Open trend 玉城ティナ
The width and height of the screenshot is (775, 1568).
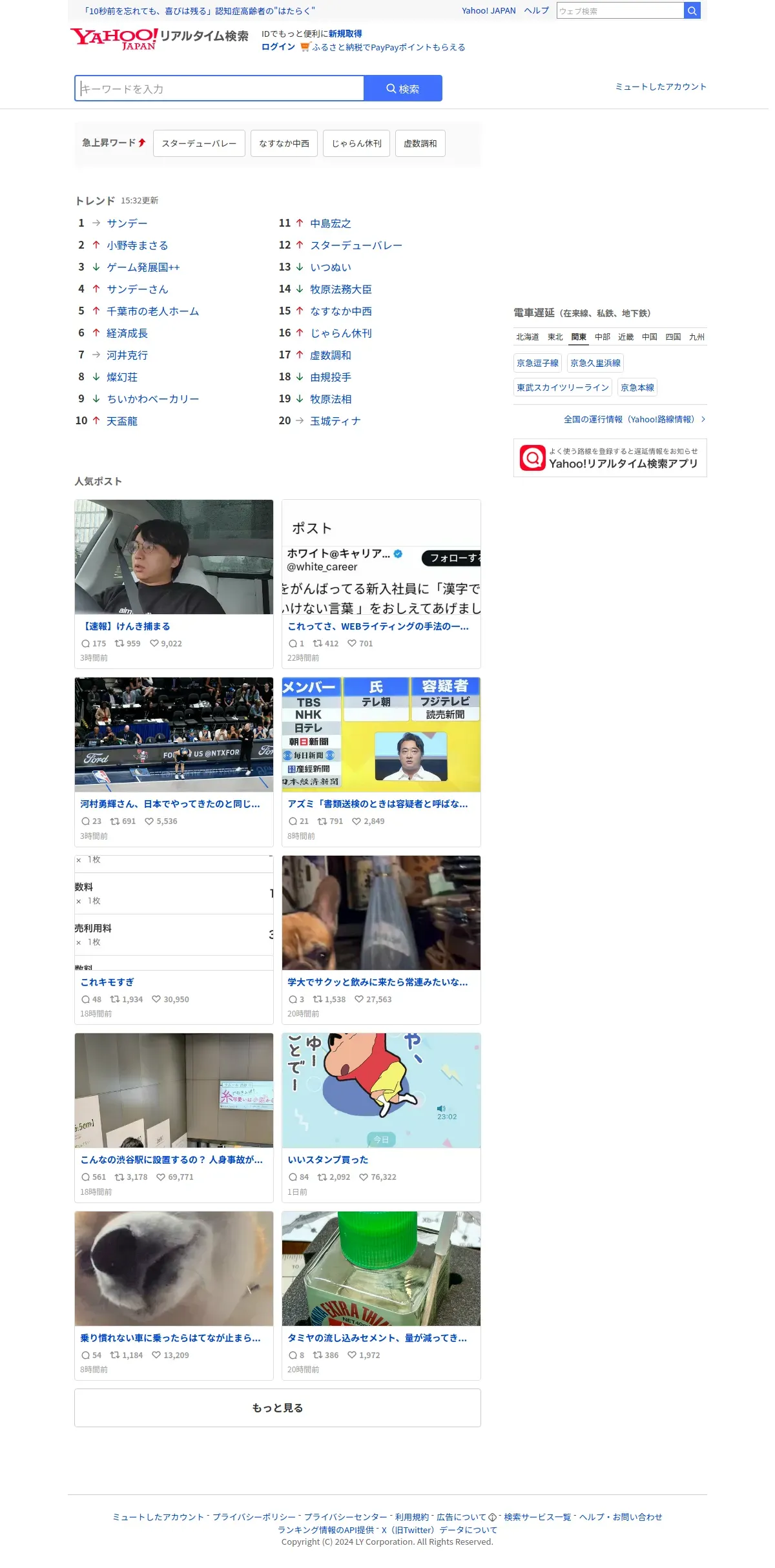tap(335, 421)
